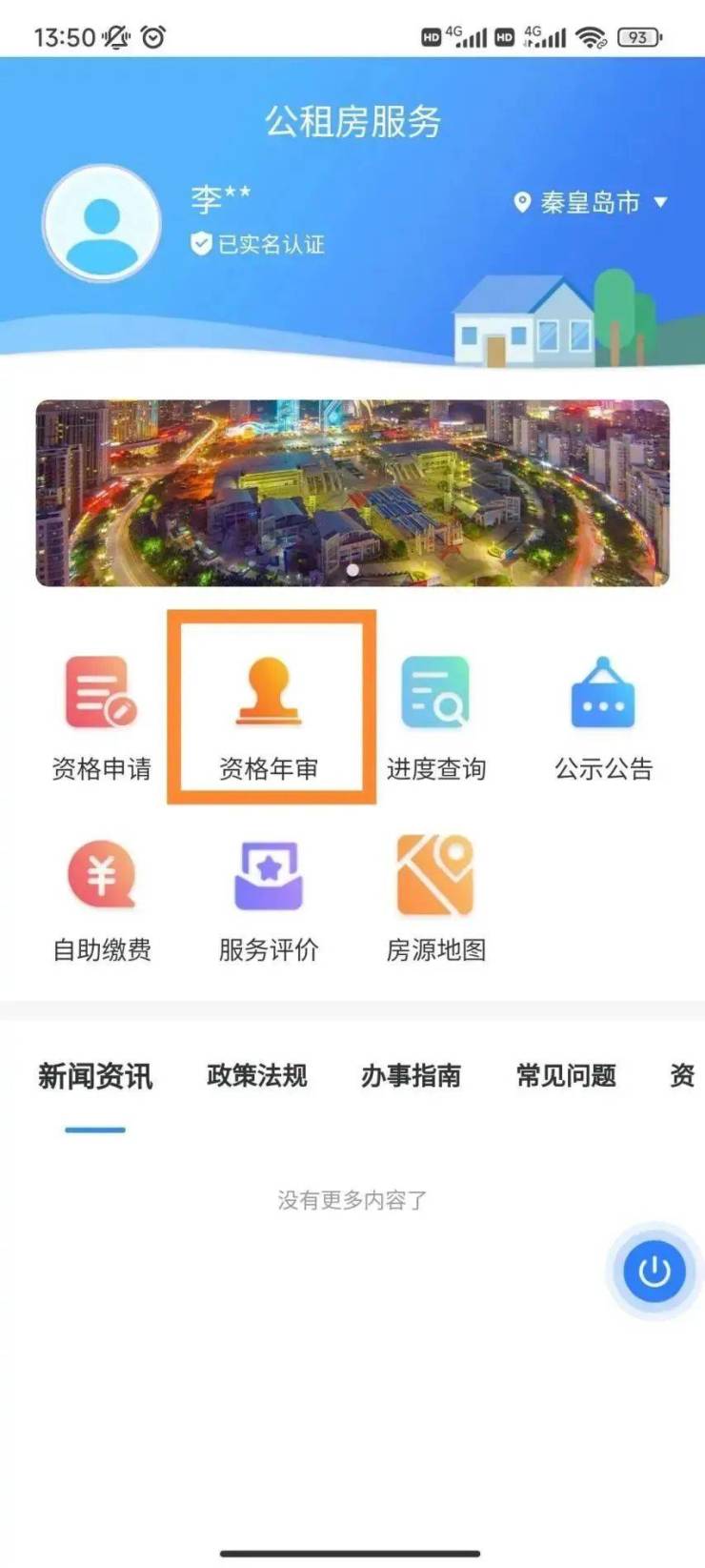Screen dimensions: 705x1568
Task: Switch to 办事指南 tab
Action: coord(411,1076)
